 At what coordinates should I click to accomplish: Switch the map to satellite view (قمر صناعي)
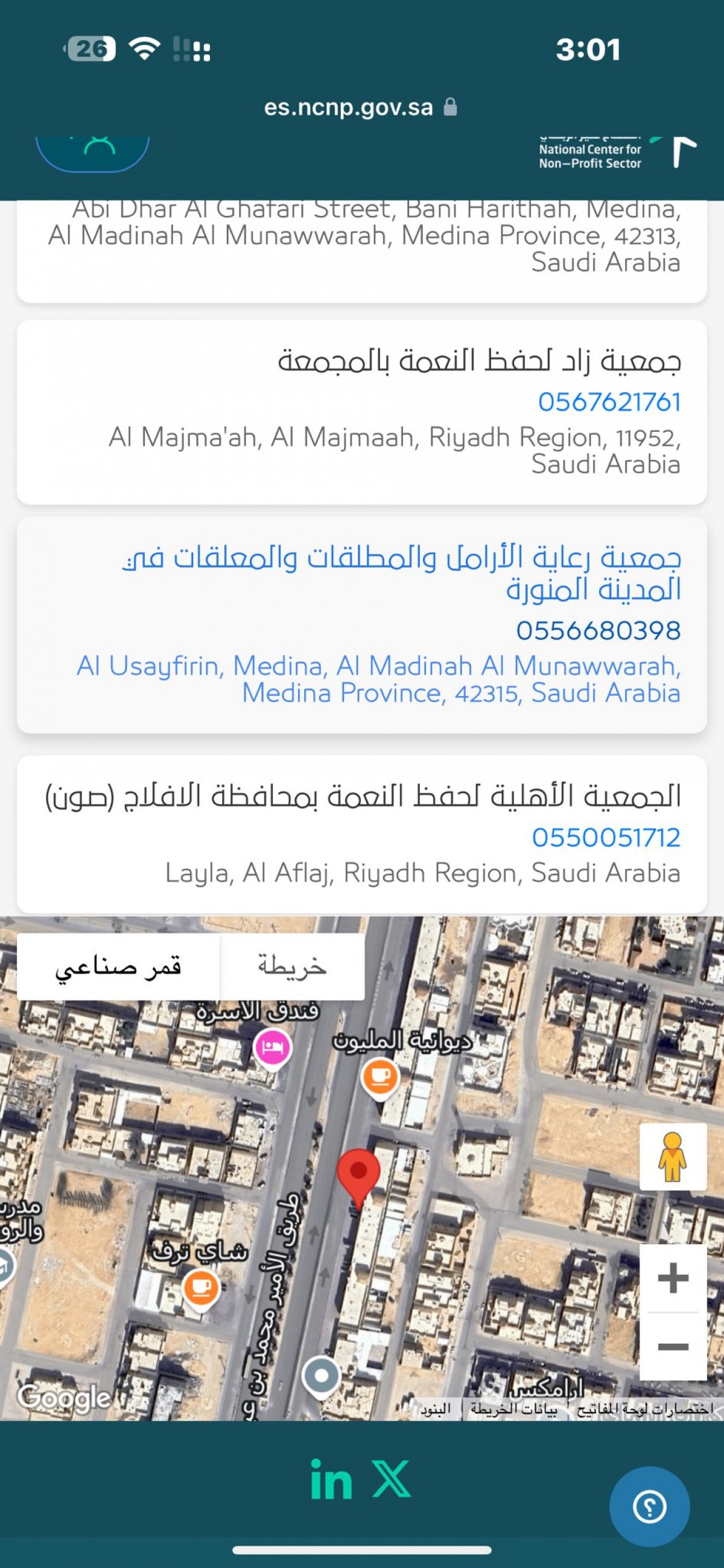point(118,967)
